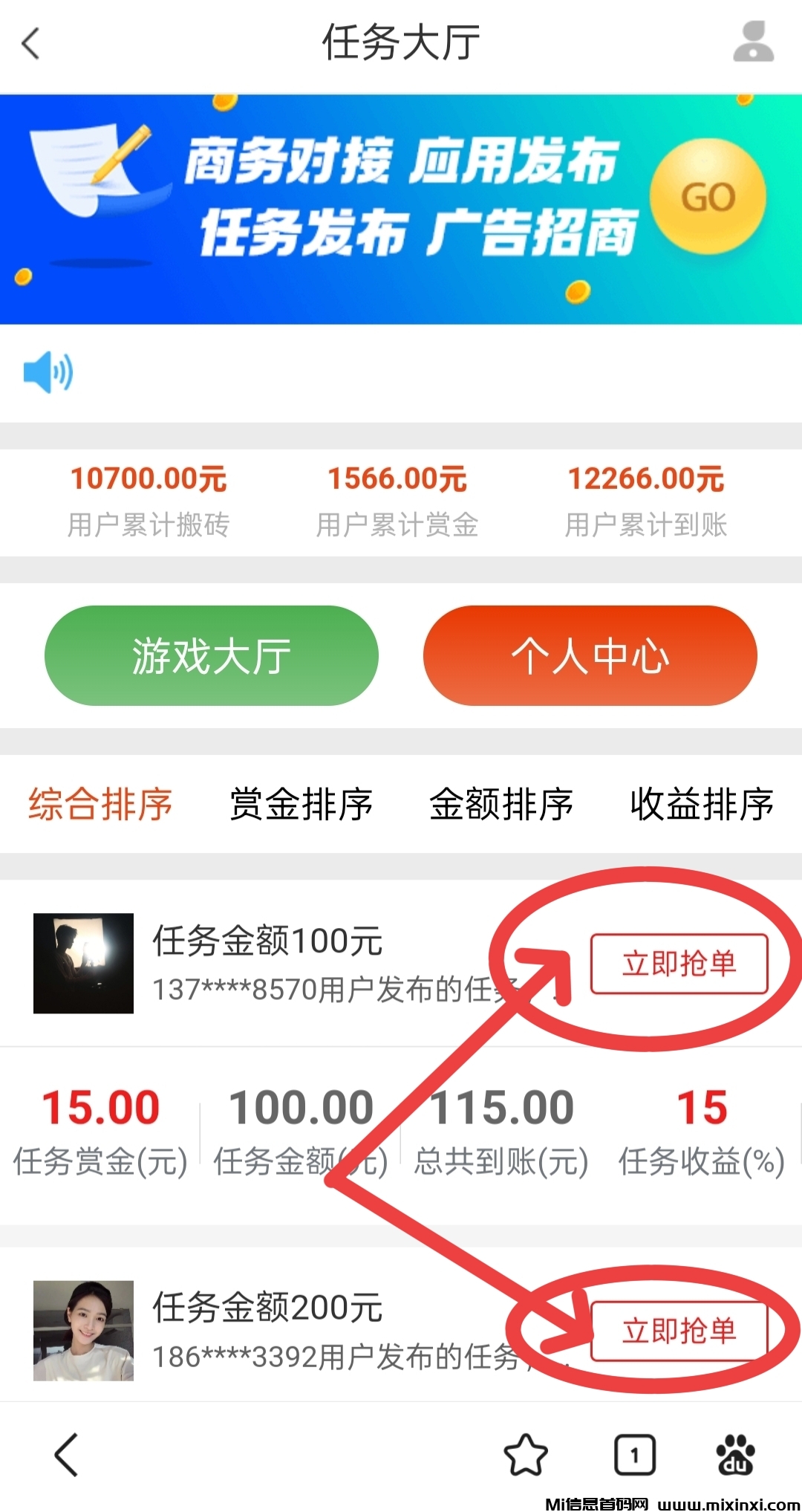Go back using the top-left arrow

(x=31, y=43)
